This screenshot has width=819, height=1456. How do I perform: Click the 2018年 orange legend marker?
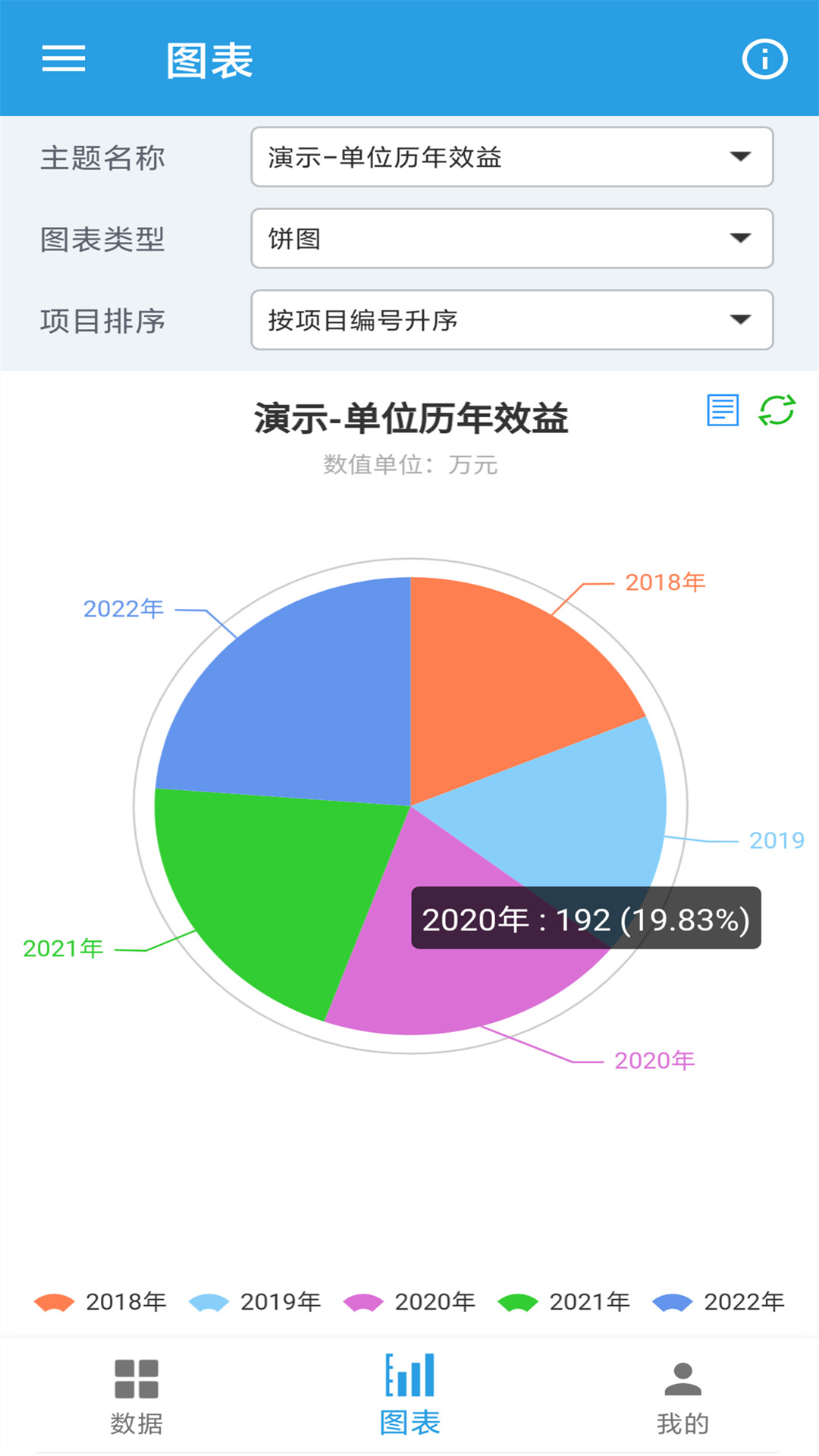(x=55, y=1301)
